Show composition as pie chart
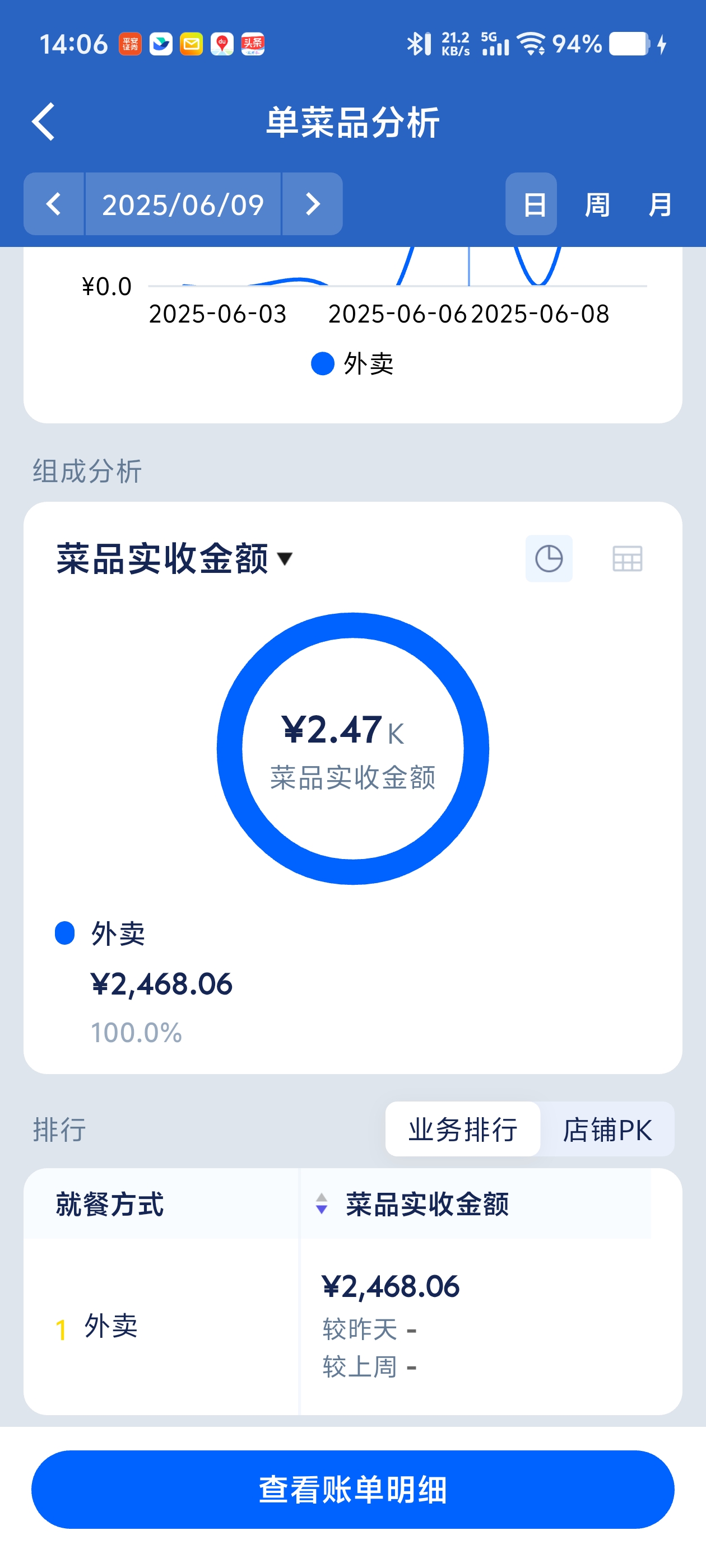 pos(549,558)
